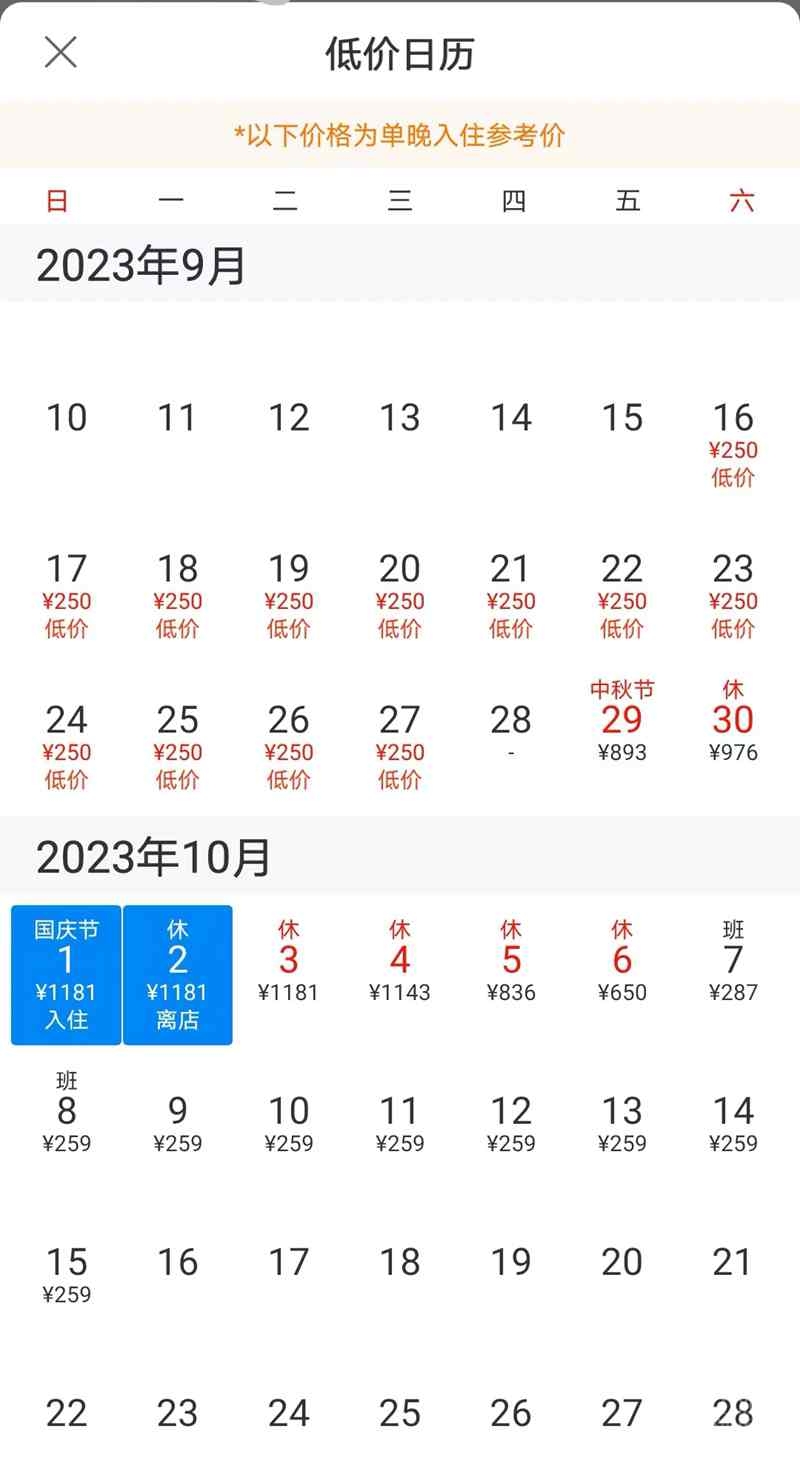The height and width of the screenshot is (1466, 800).
Task: Select September 16 priced ¥250
Action: [733, 444]
